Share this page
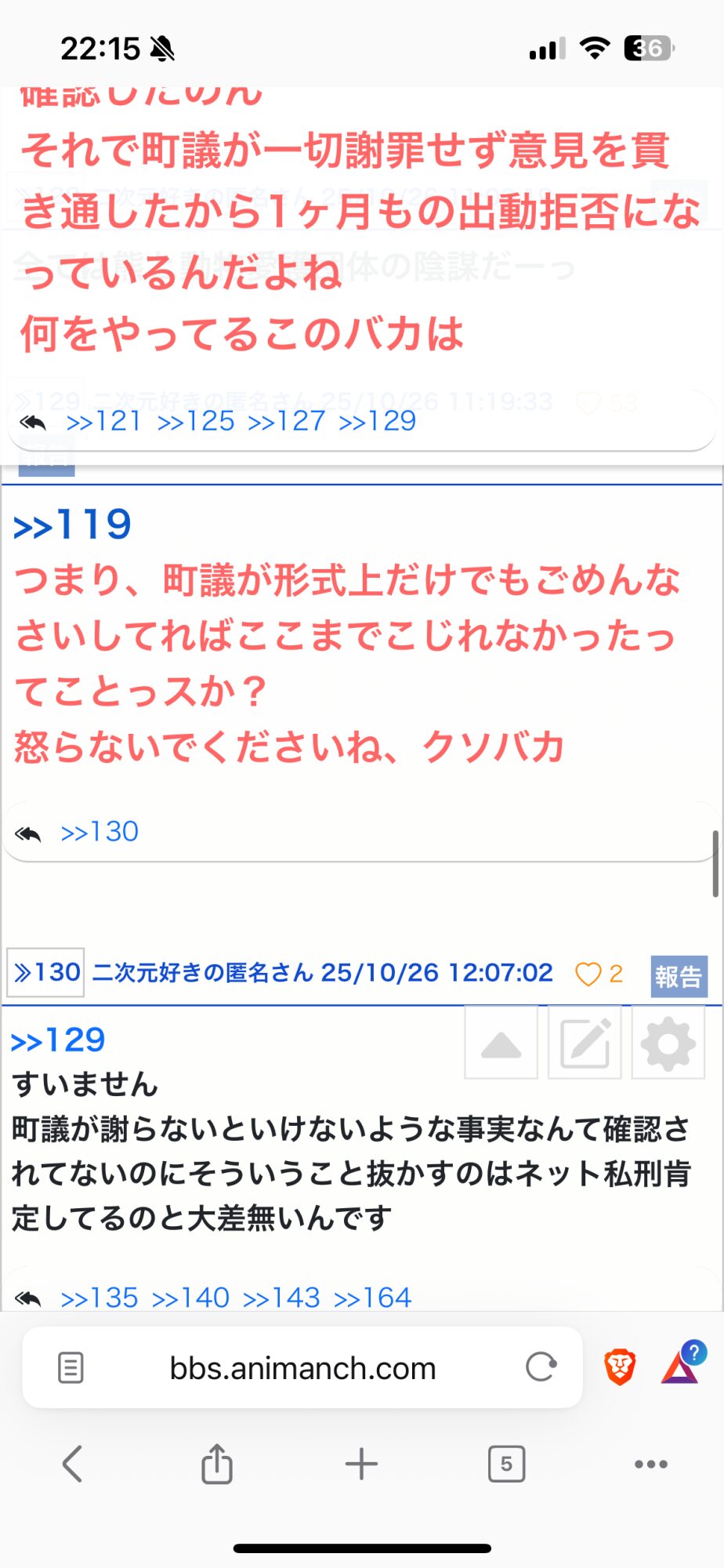Viewport: 724px width, 1568px height. click(217, 1463)
